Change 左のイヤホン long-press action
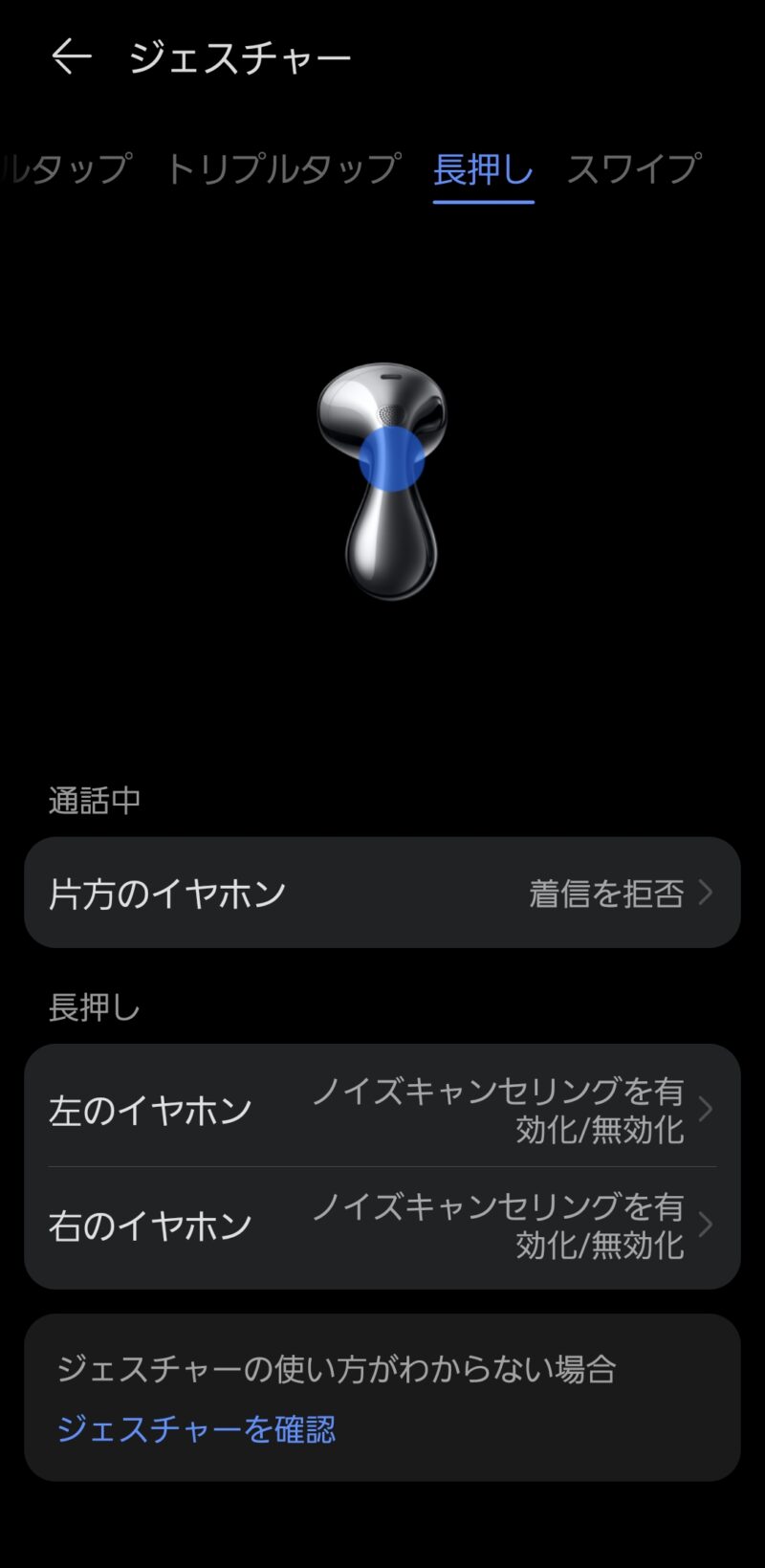This screenshot has width=765, height=1568. 382,1110
